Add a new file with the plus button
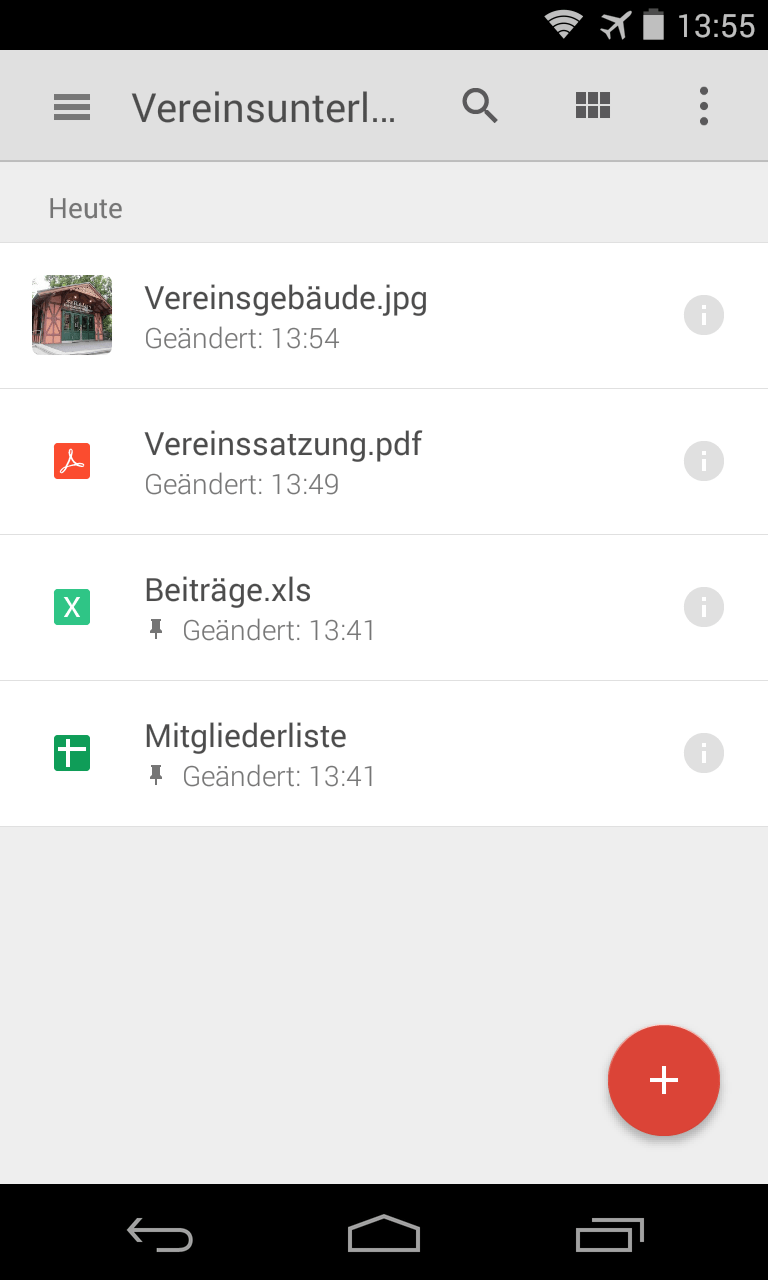This screenshot has width=768, height=1280. [664, 1080]
